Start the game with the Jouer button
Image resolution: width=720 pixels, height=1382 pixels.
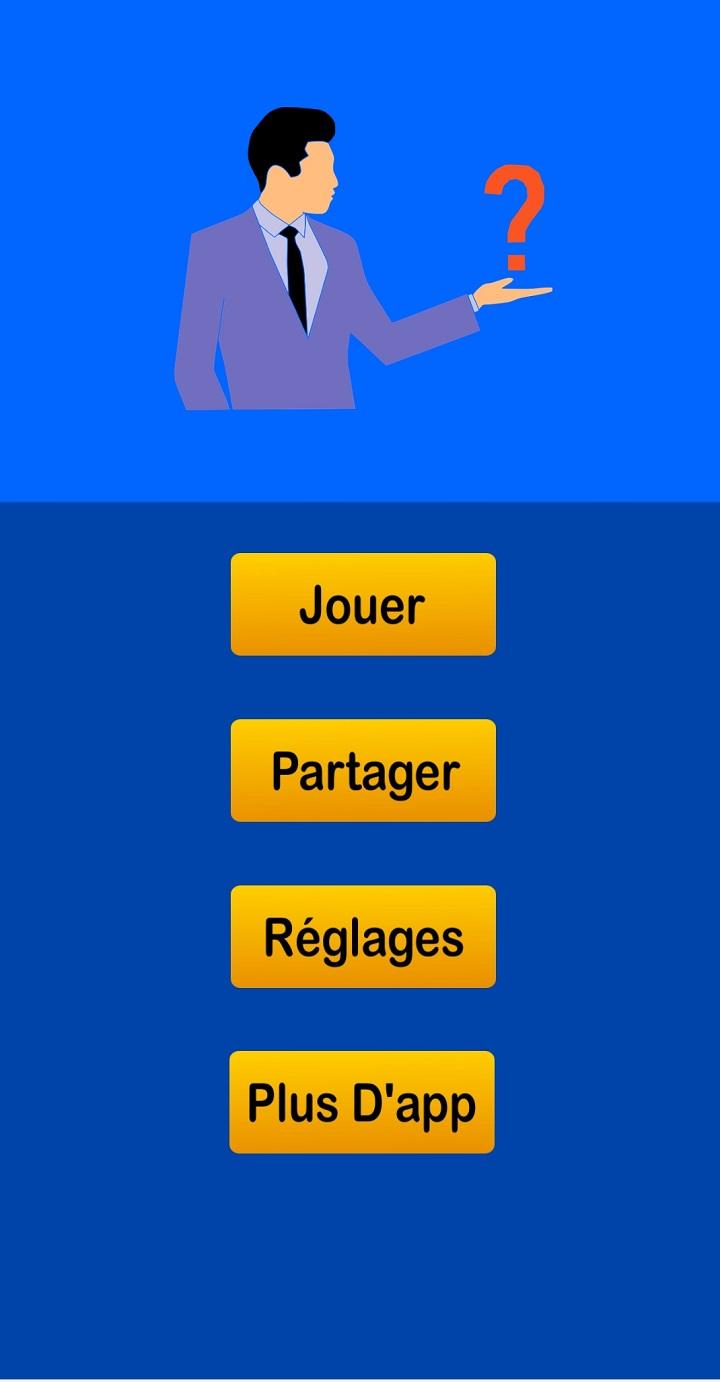click(x=363, y=604)
